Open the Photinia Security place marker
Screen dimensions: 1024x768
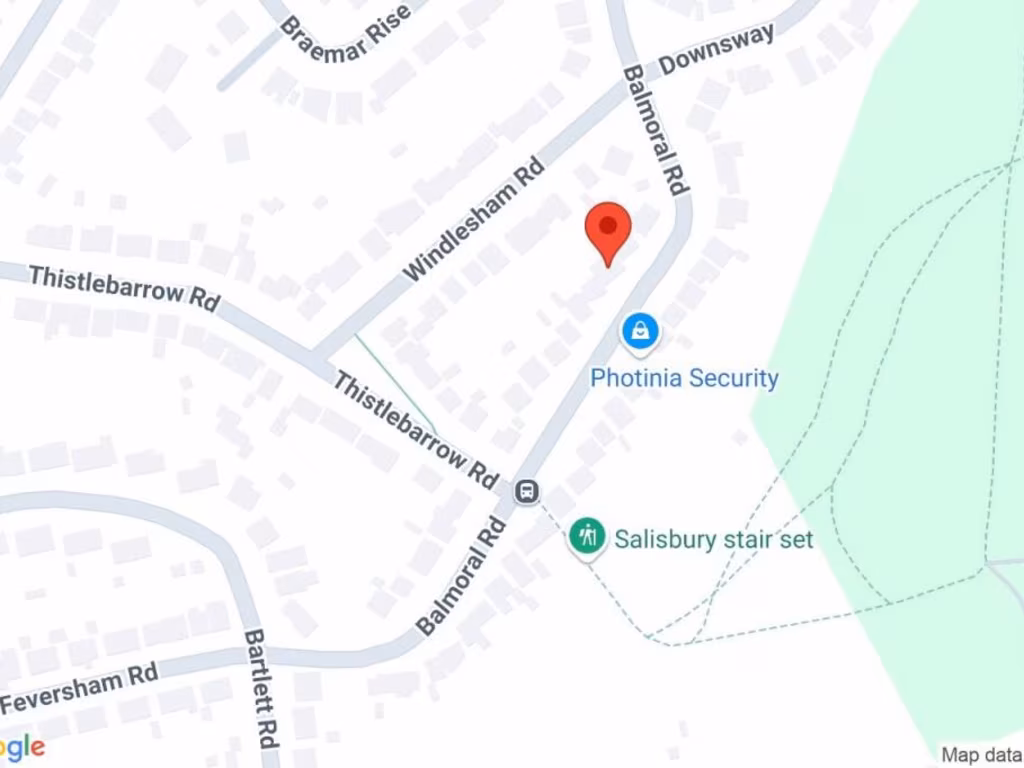[x=640, y=331]
